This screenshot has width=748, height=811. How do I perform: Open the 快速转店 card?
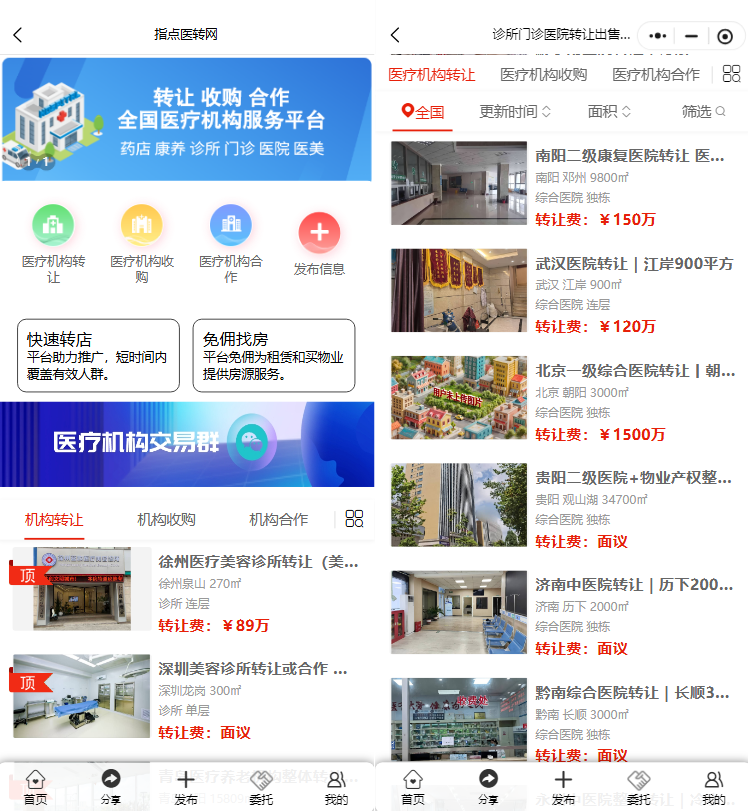click(98, 355)
